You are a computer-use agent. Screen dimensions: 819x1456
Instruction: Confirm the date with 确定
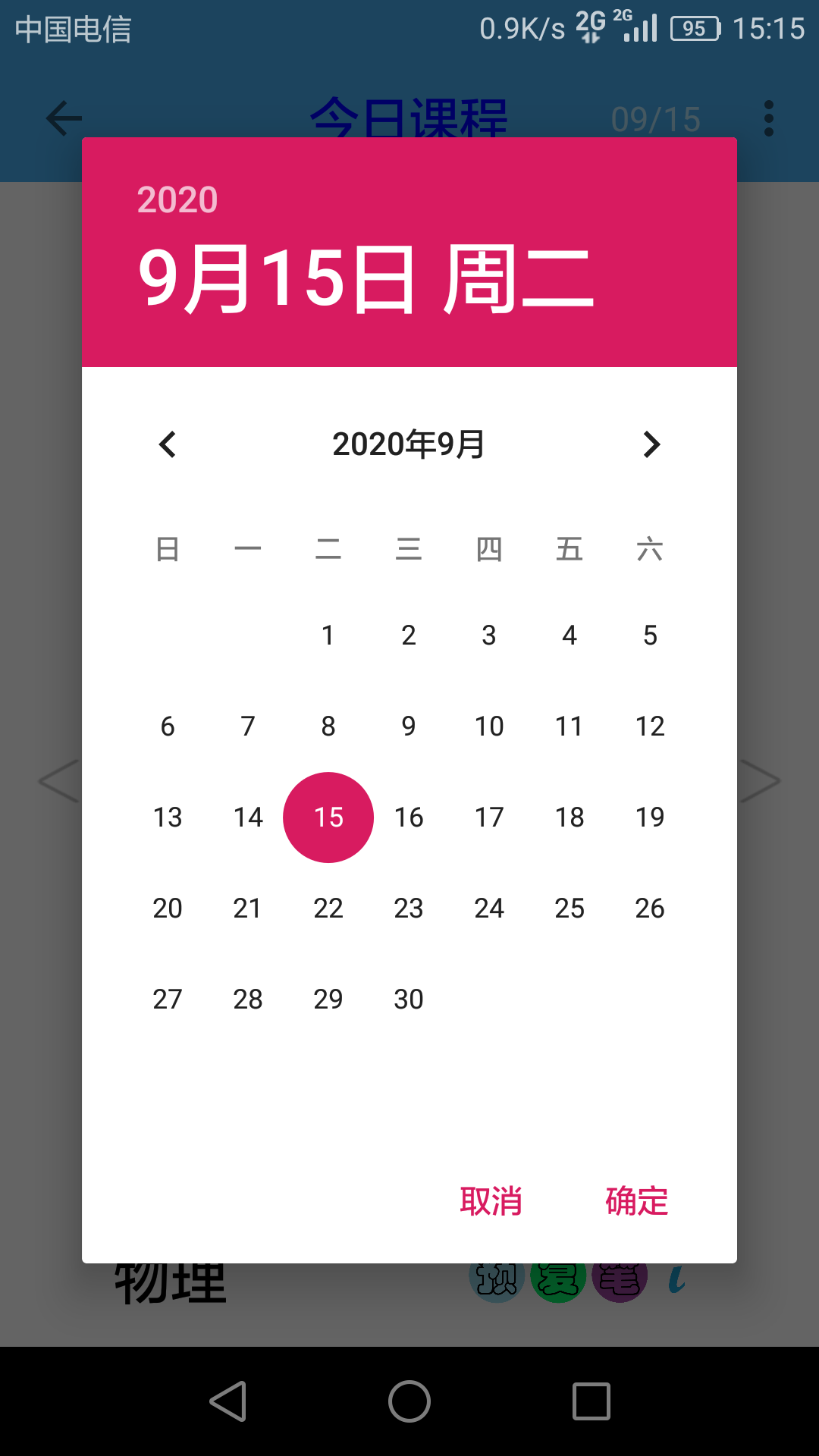[x=636, y=1201]
